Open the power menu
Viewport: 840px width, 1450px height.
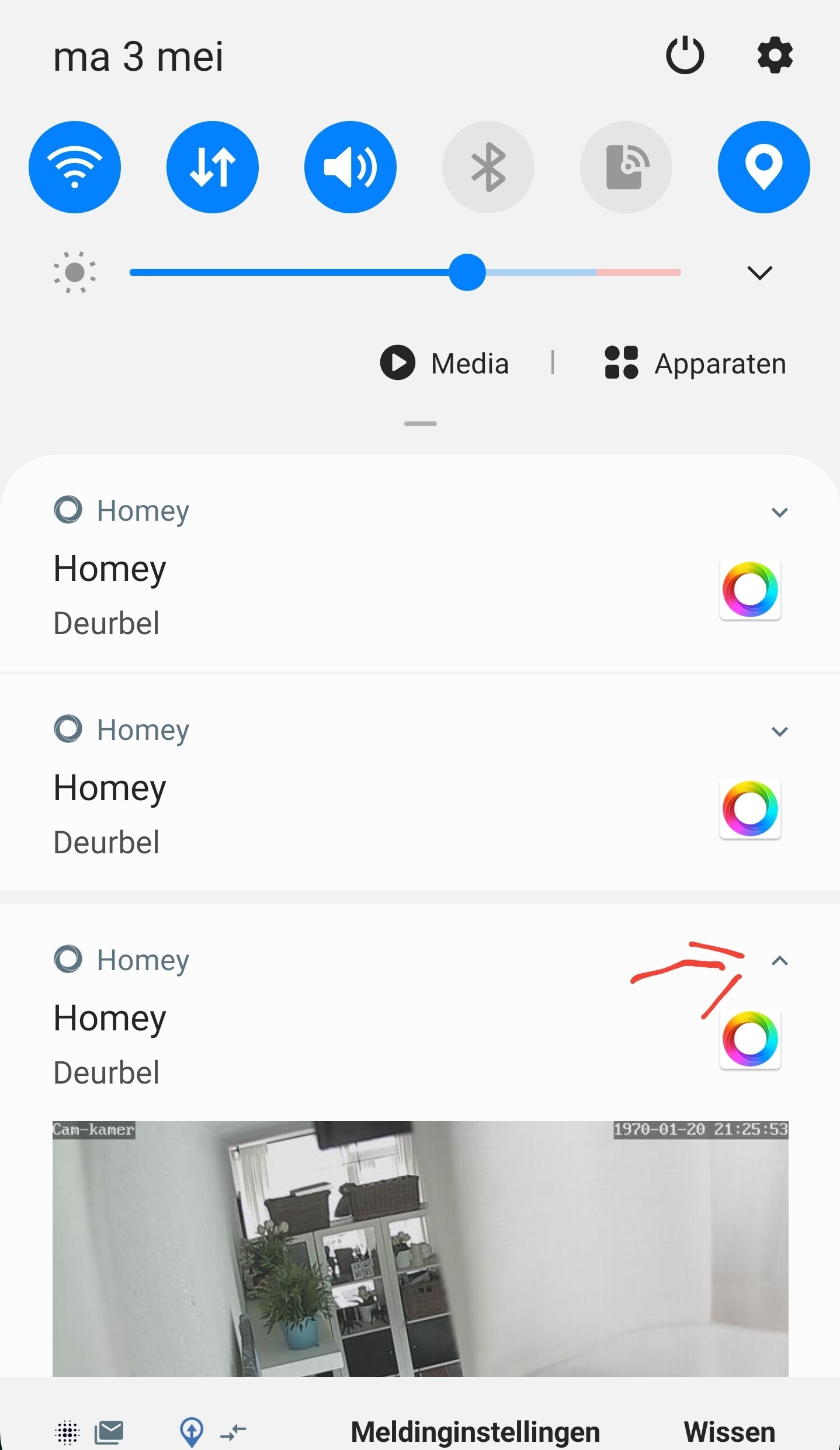point(685,56)
